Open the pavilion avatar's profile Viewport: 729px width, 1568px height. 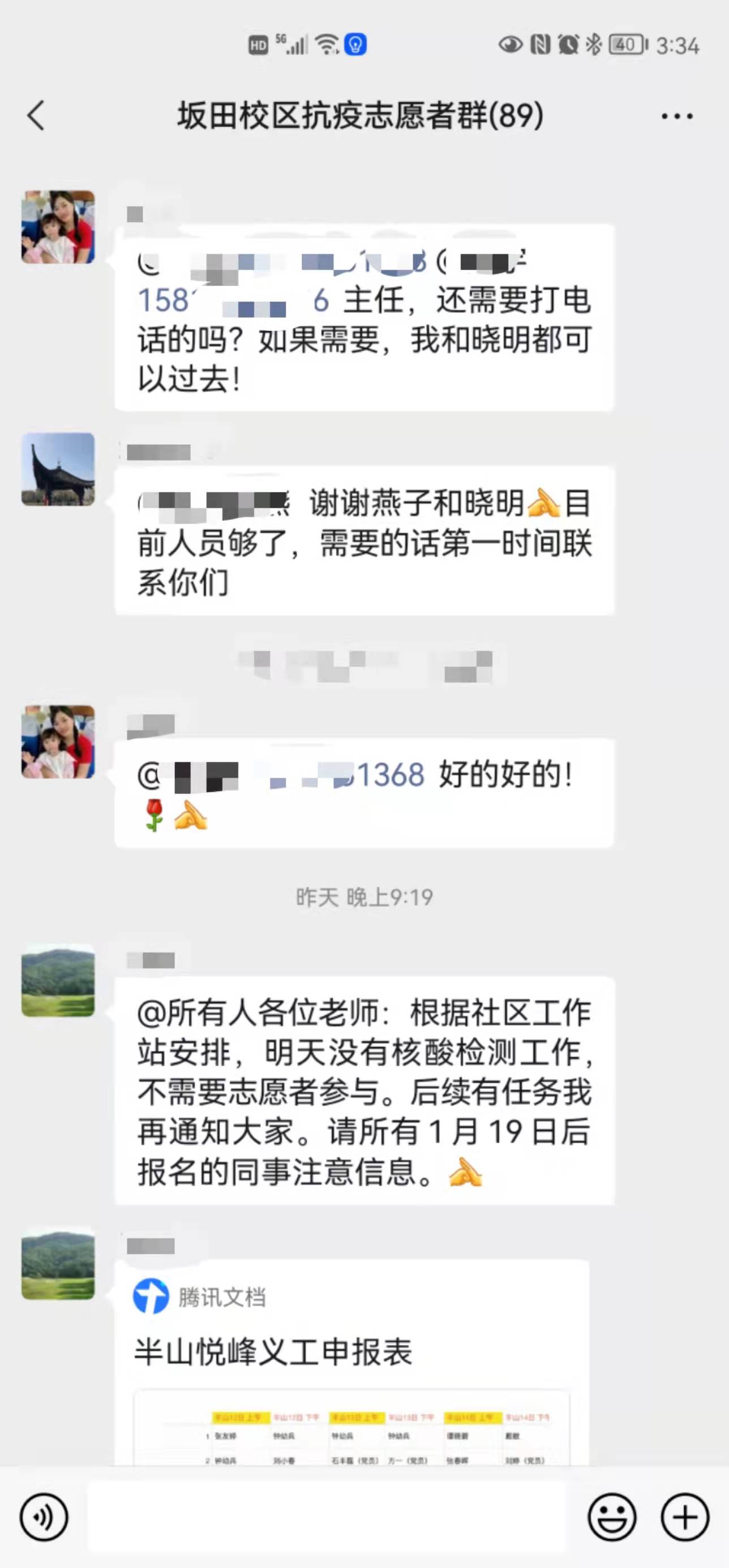point(58,469)
